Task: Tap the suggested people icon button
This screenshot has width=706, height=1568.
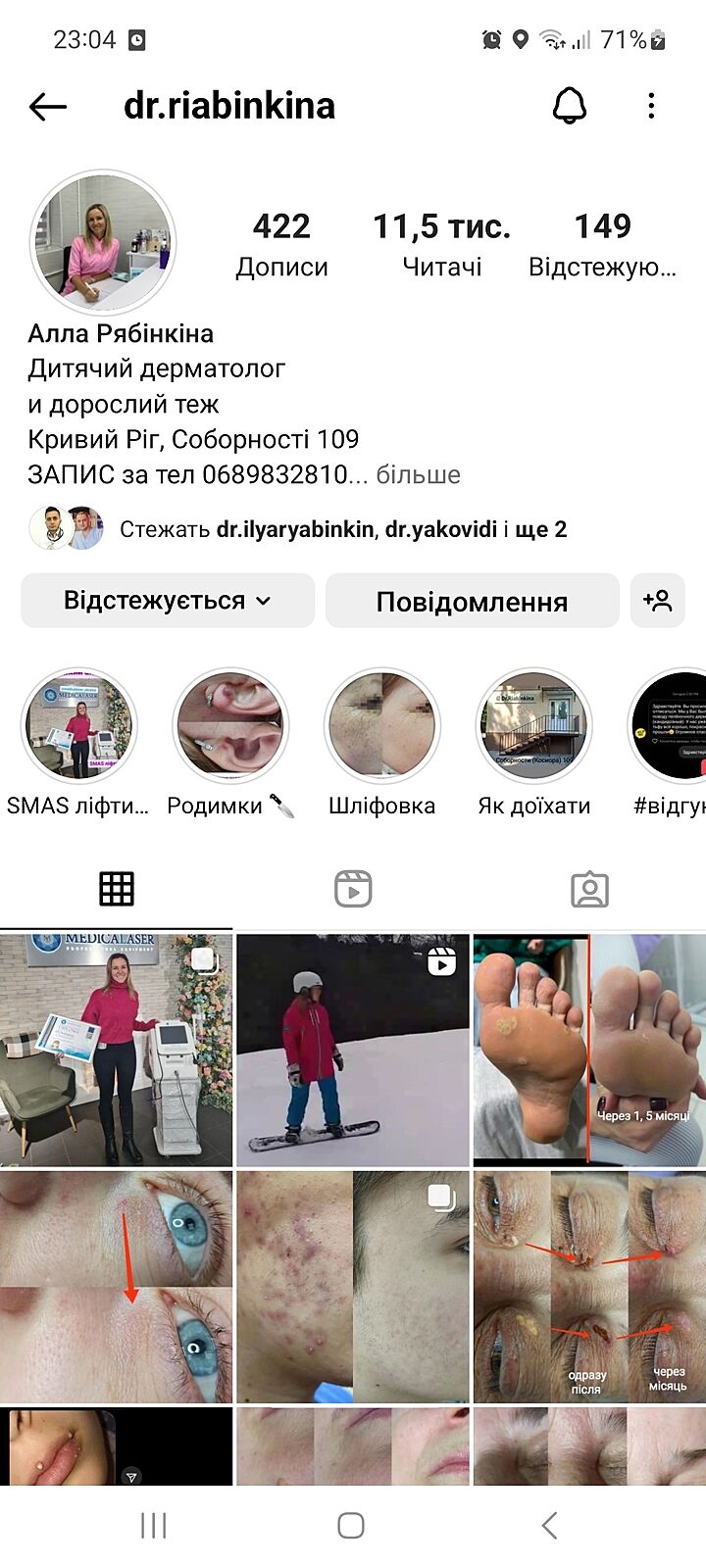Action: 657,601
